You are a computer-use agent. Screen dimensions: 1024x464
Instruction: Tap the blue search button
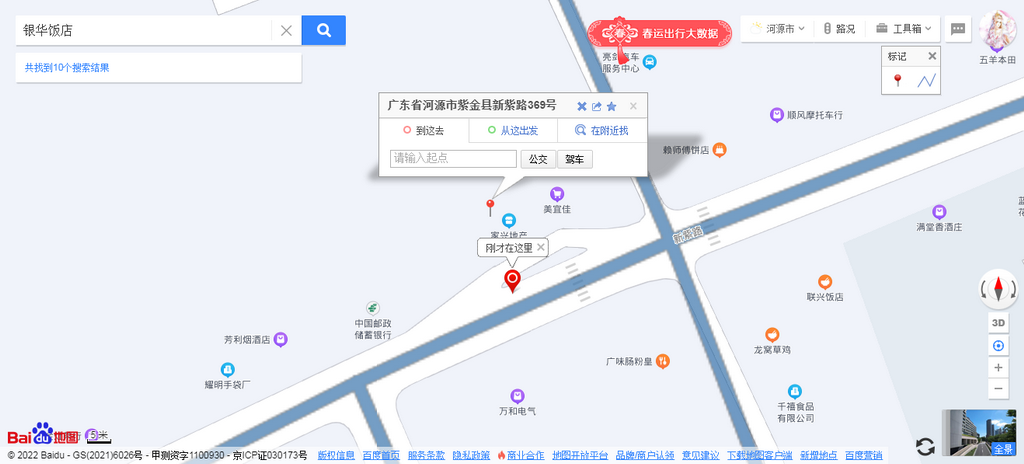click(x=323, y=30)
